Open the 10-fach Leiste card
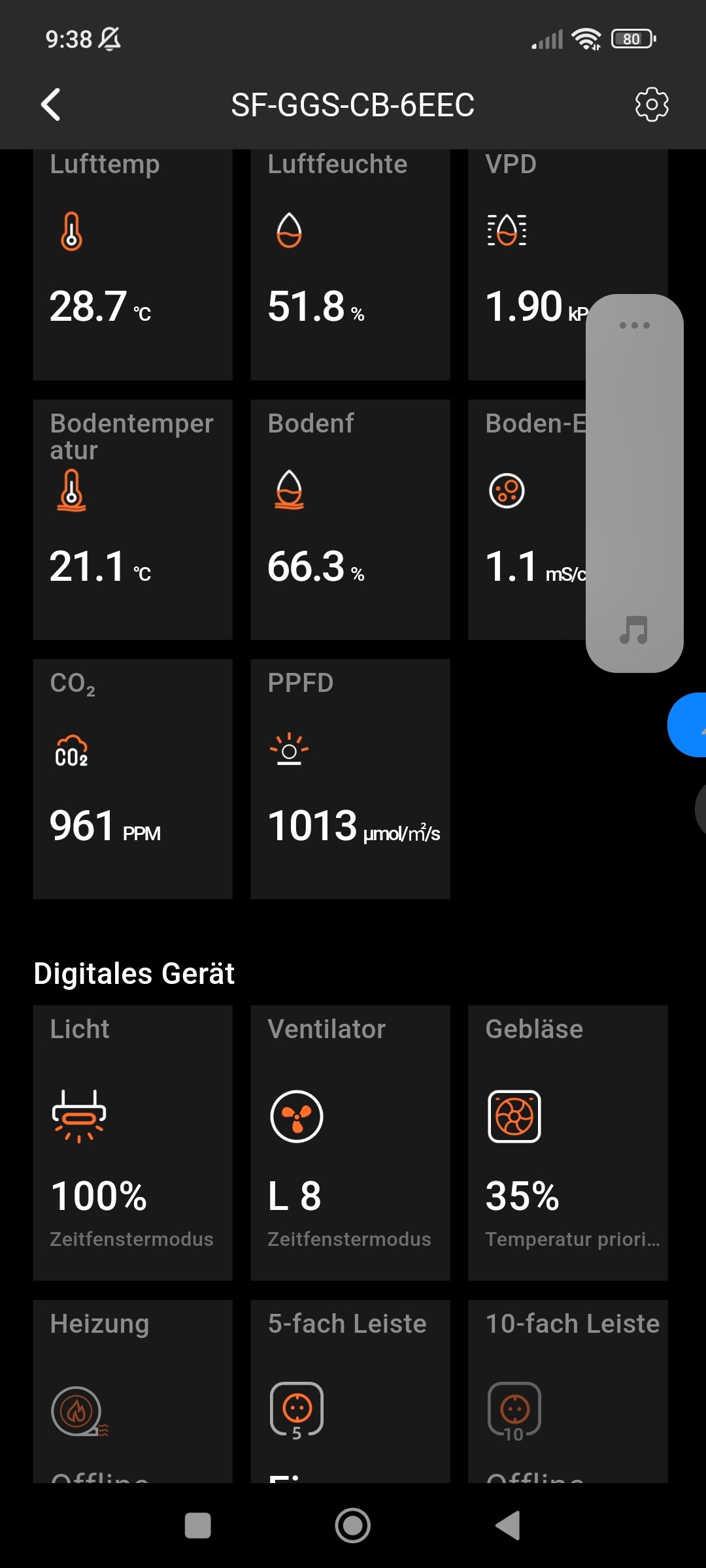 [567, 1390]
